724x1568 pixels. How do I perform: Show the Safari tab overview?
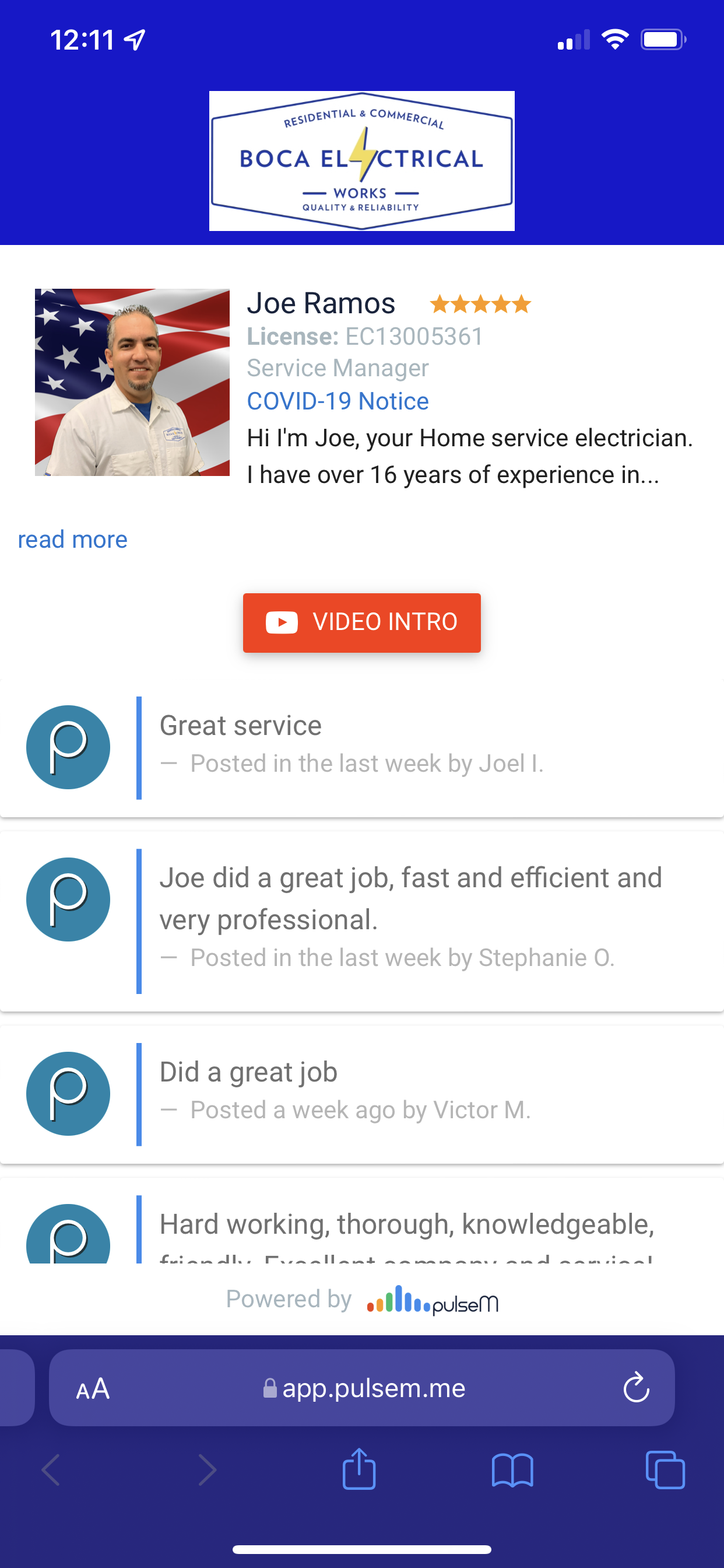pyautogui.click(x=665, y=1469)
